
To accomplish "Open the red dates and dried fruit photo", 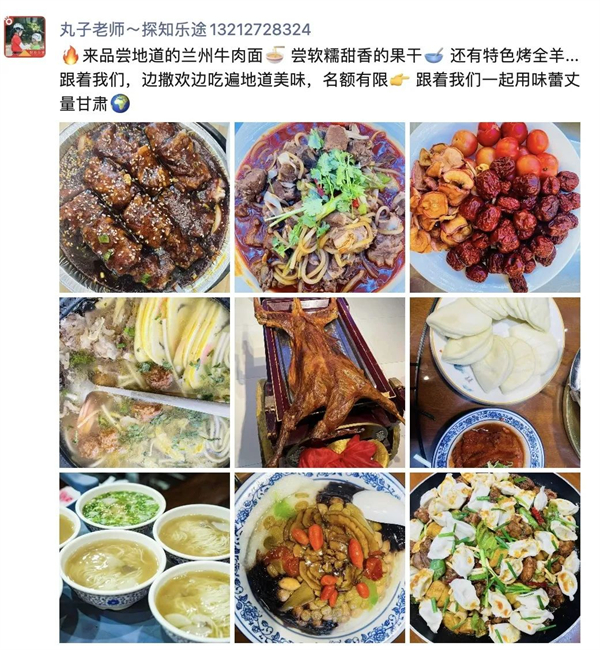I will 494,207.
